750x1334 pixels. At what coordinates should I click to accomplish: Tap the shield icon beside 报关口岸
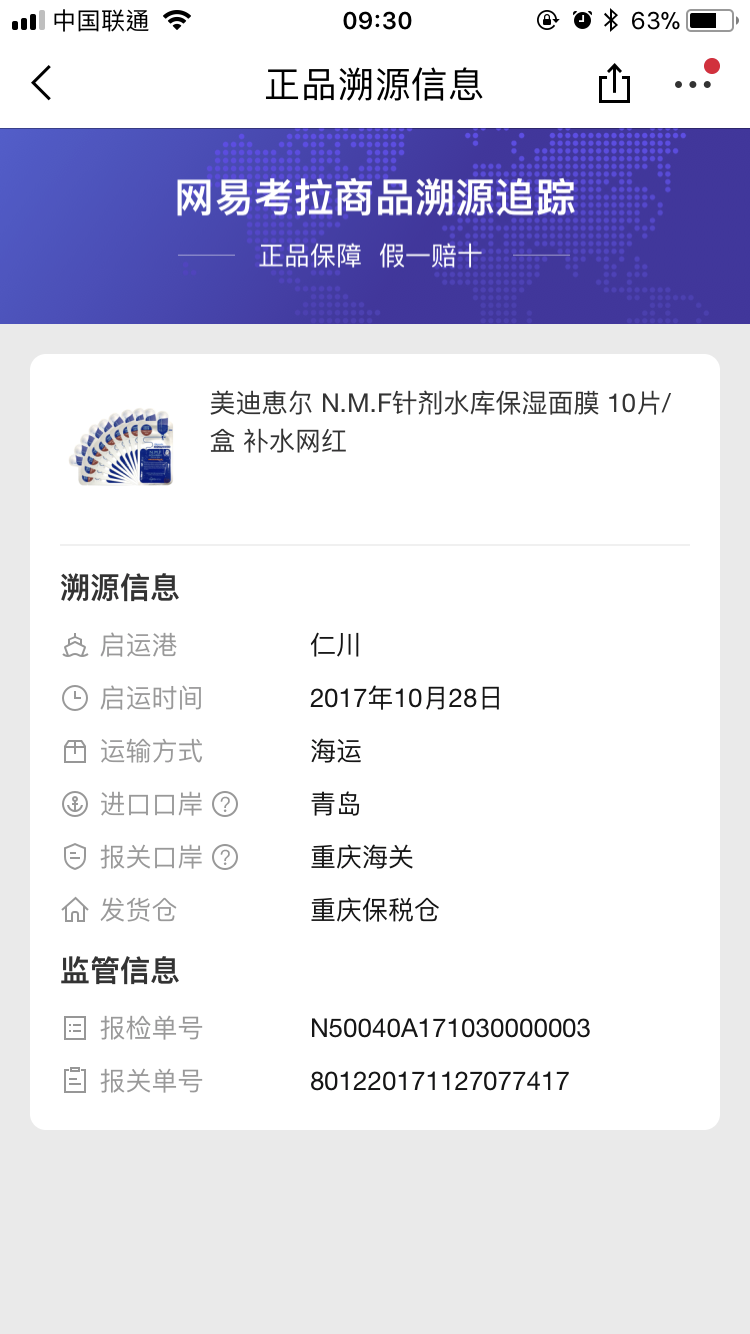[75, 858]
